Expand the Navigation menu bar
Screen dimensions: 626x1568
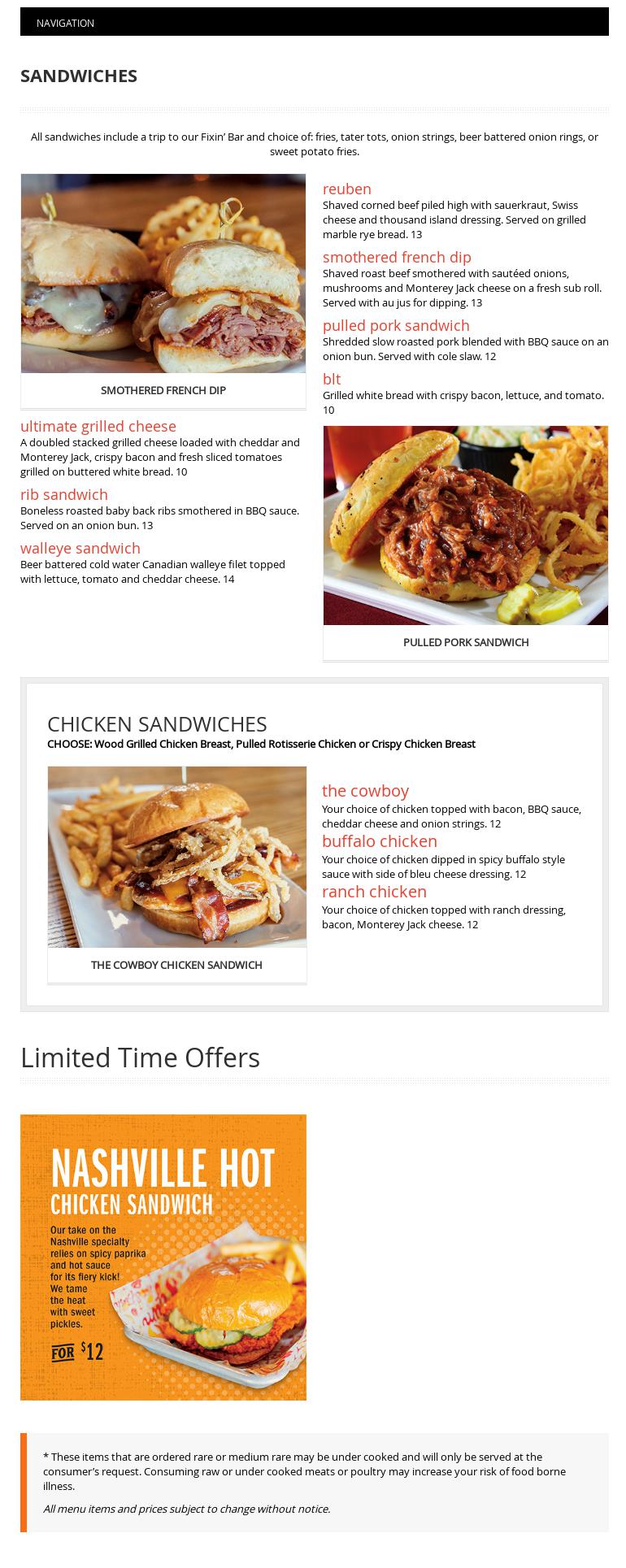click(x=314, y=23)
